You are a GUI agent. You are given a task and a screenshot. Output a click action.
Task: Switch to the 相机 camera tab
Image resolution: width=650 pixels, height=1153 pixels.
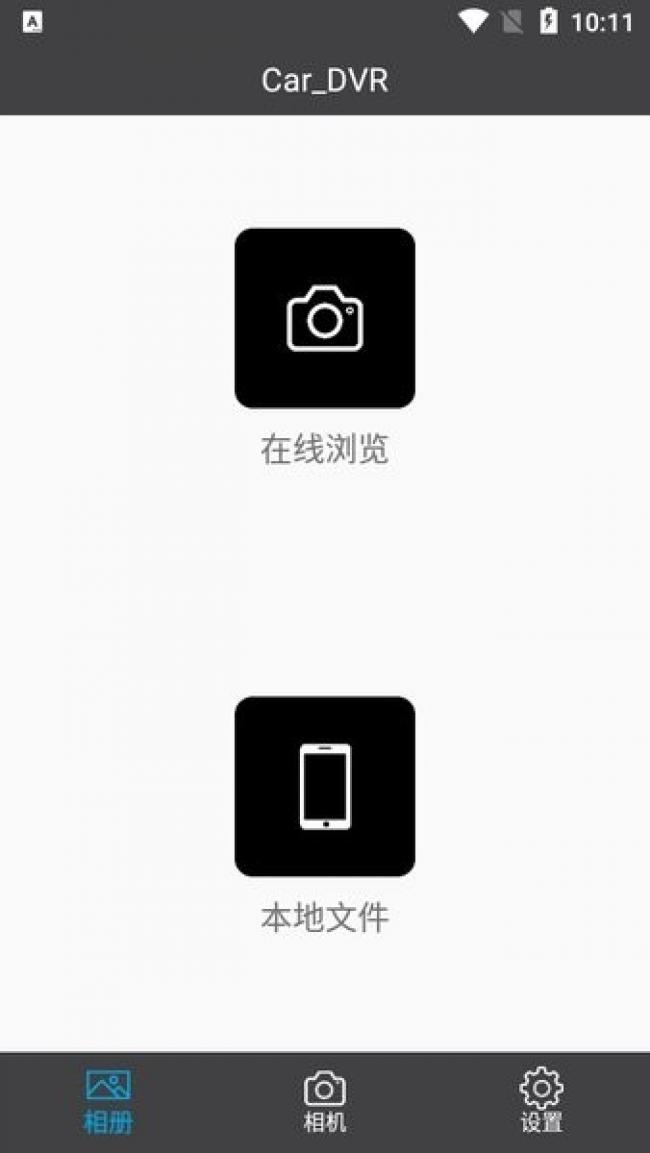tap(324, 1101)
